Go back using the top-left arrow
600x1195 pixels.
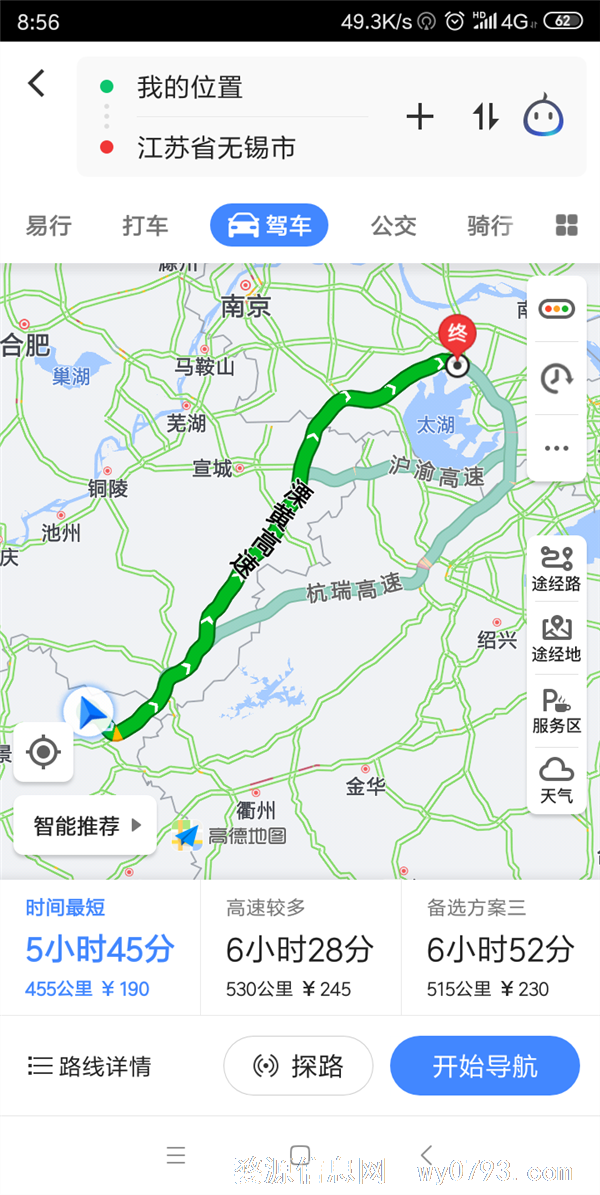point(37,84)
